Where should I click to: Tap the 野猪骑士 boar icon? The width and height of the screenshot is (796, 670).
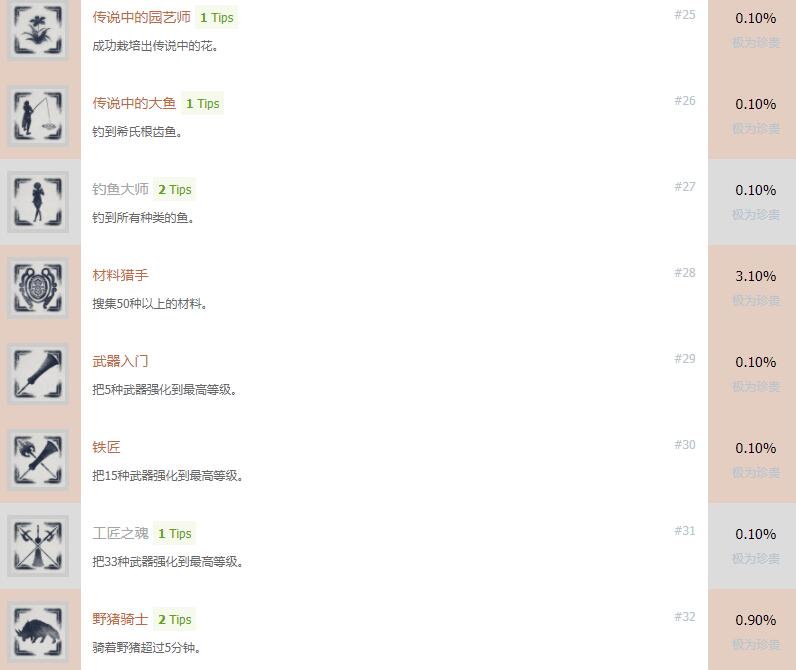(x=38, y=631)
